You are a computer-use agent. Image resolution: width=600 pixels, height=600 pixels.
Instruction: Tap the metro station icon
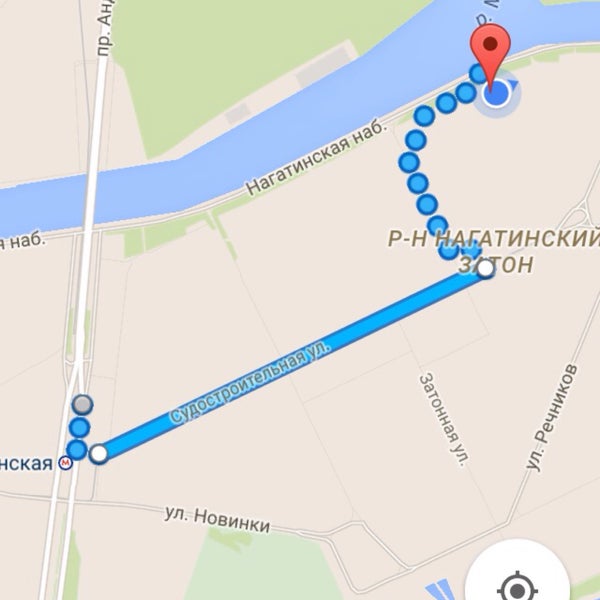coord(66,463)
